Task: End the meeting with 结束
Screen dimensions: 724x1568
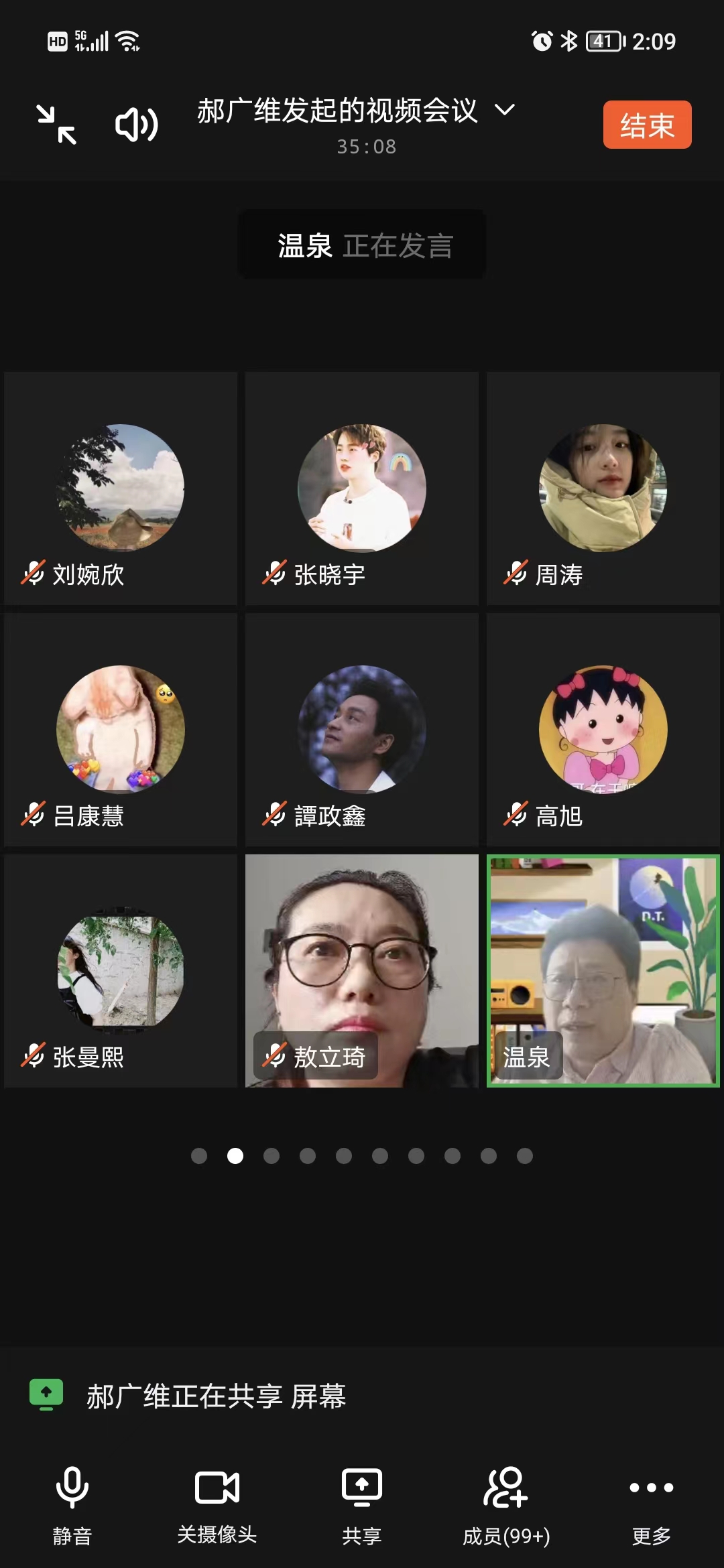Action: [646, 125]
